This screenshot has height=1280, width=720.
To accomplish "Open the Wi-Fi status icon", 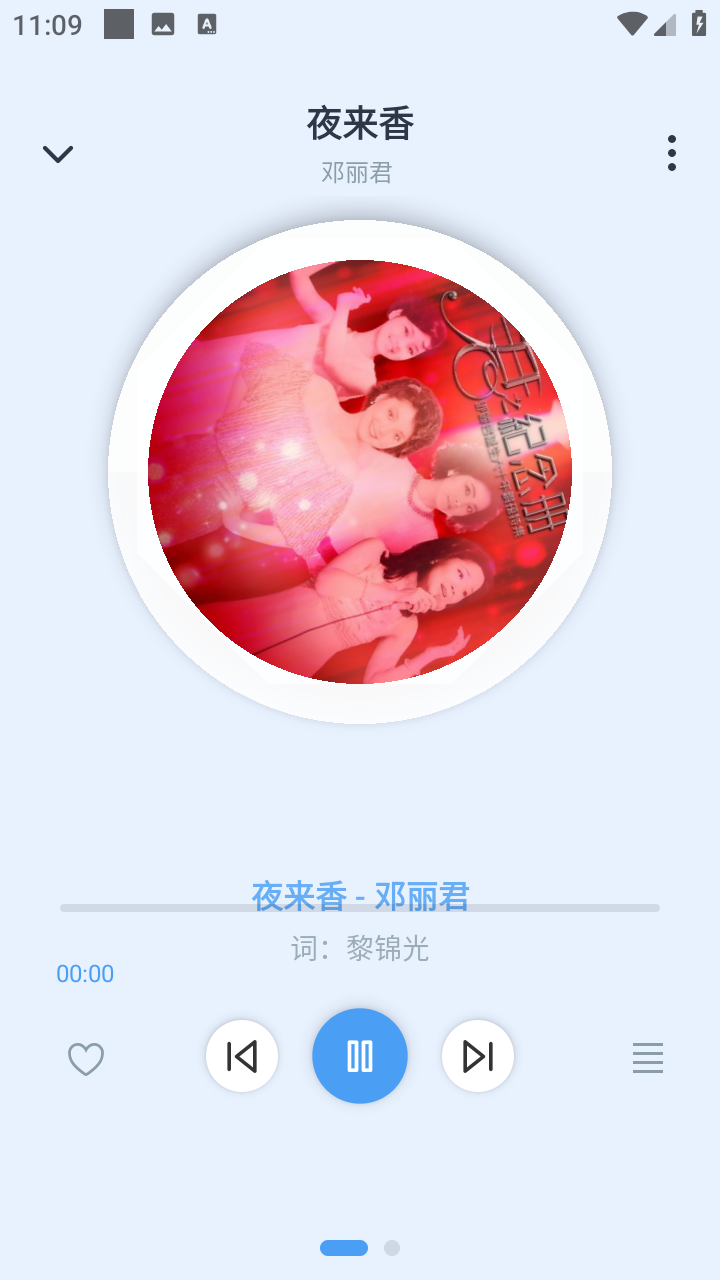I will pyautogui.click(x=630, y=24).
